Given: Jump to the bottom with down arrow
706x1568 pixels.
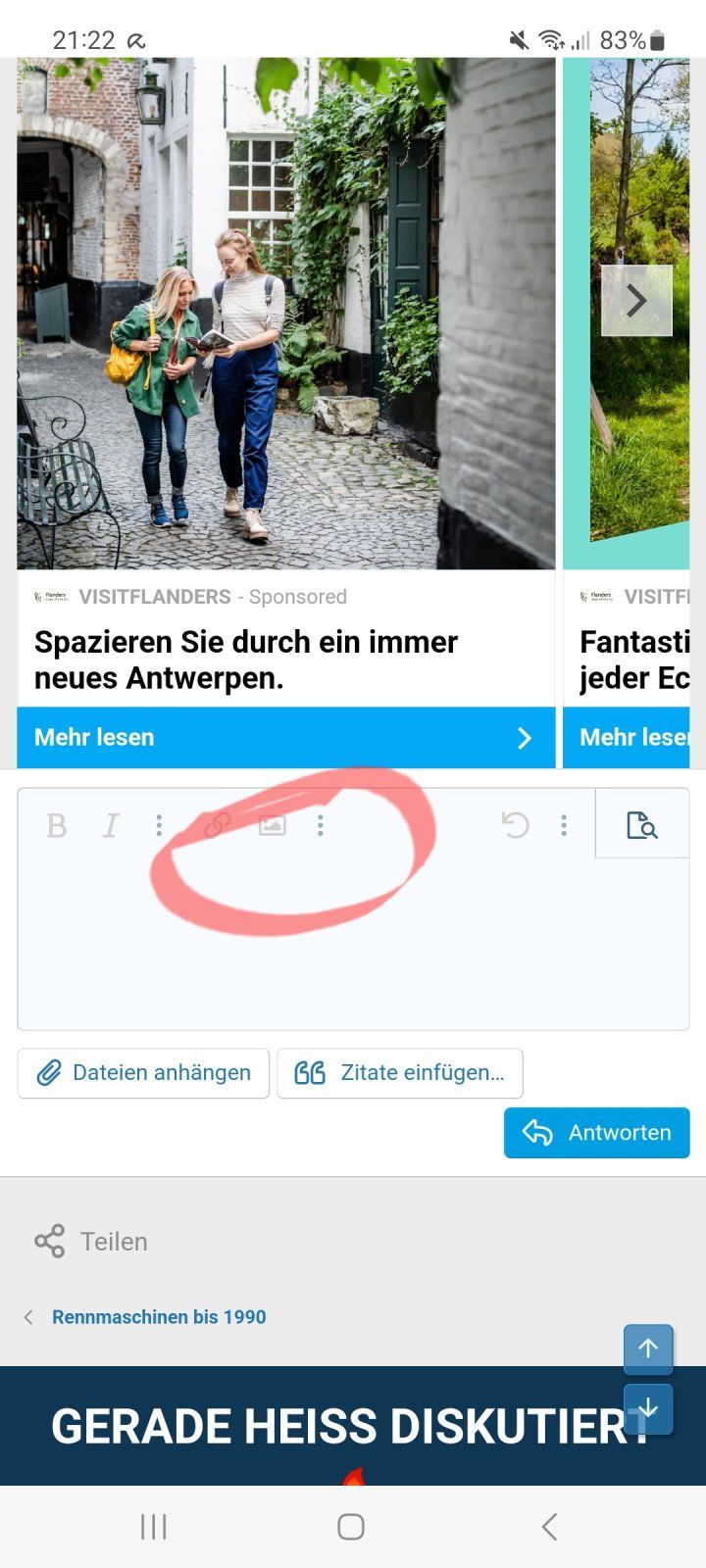Looking at the screenshot, I should (648, 1408).
